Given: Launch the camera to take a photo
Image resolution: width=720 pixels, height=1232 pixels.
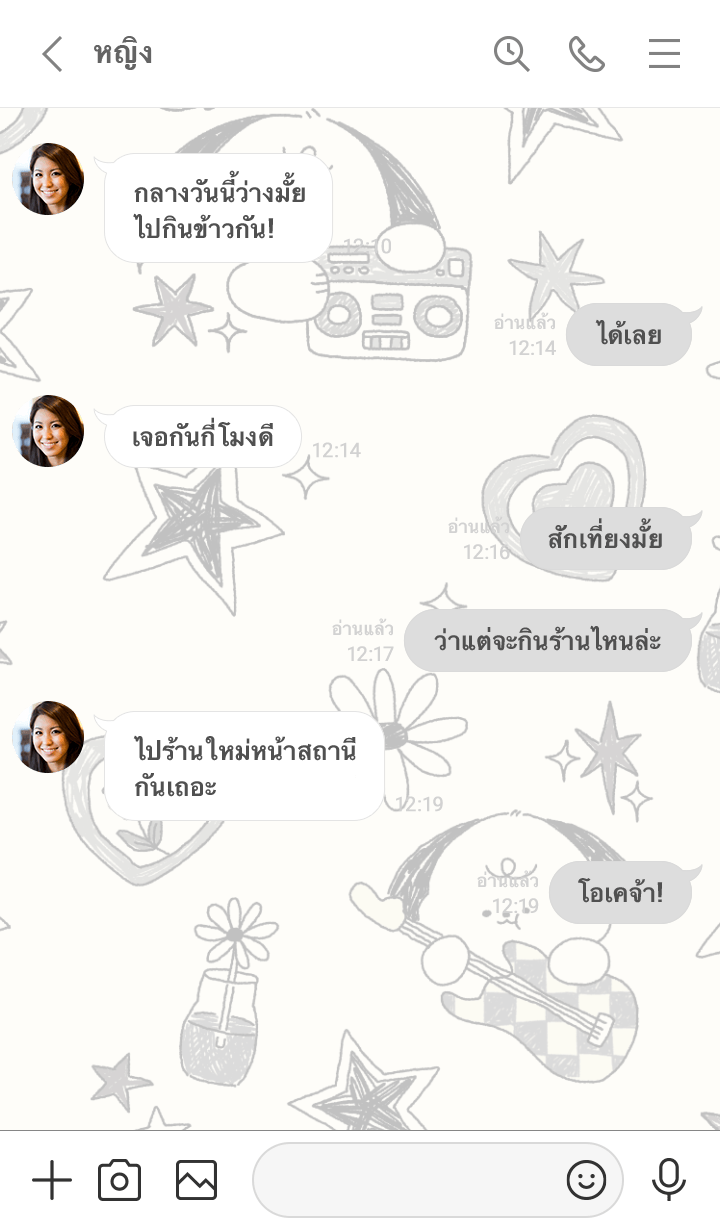Looking at the screenshot, I should (x=119, y=1181).
